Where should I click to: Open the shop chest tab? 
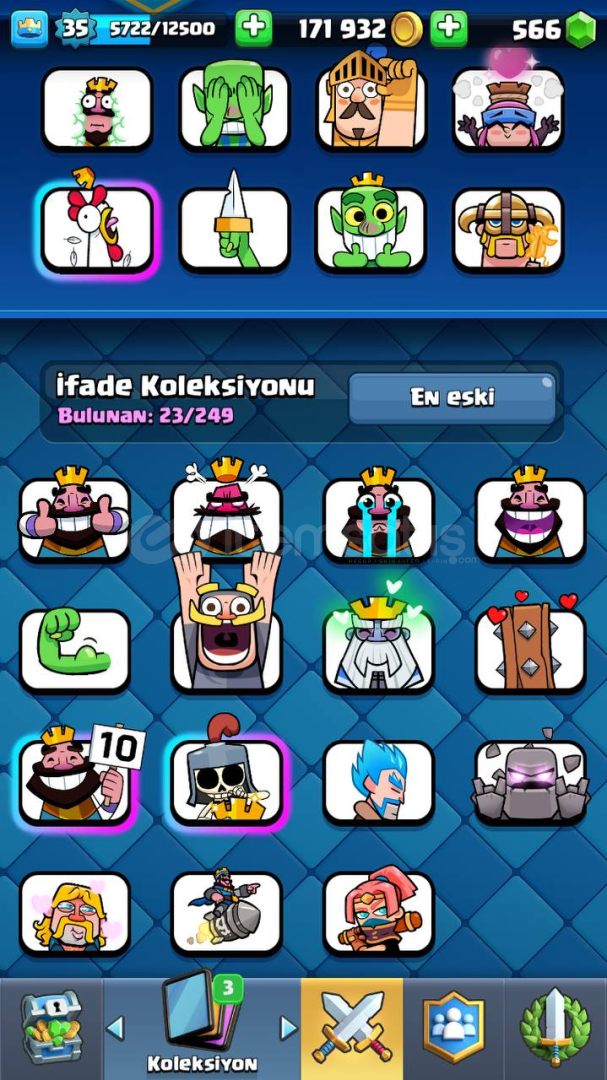click(x=51, y=1028)
